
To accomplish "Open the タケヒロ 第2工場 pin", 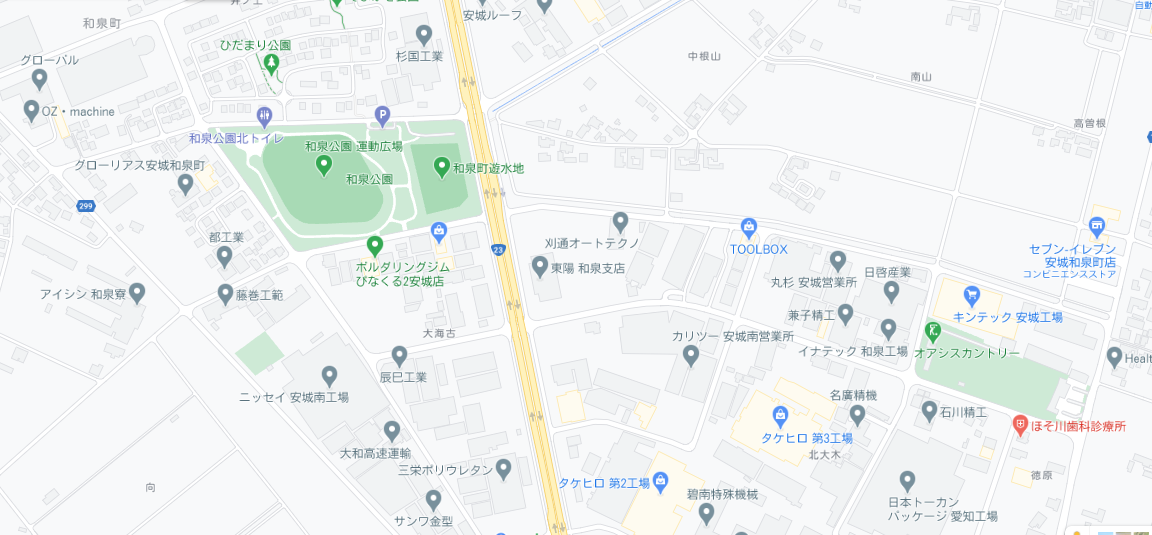I will tap(660, 483).
